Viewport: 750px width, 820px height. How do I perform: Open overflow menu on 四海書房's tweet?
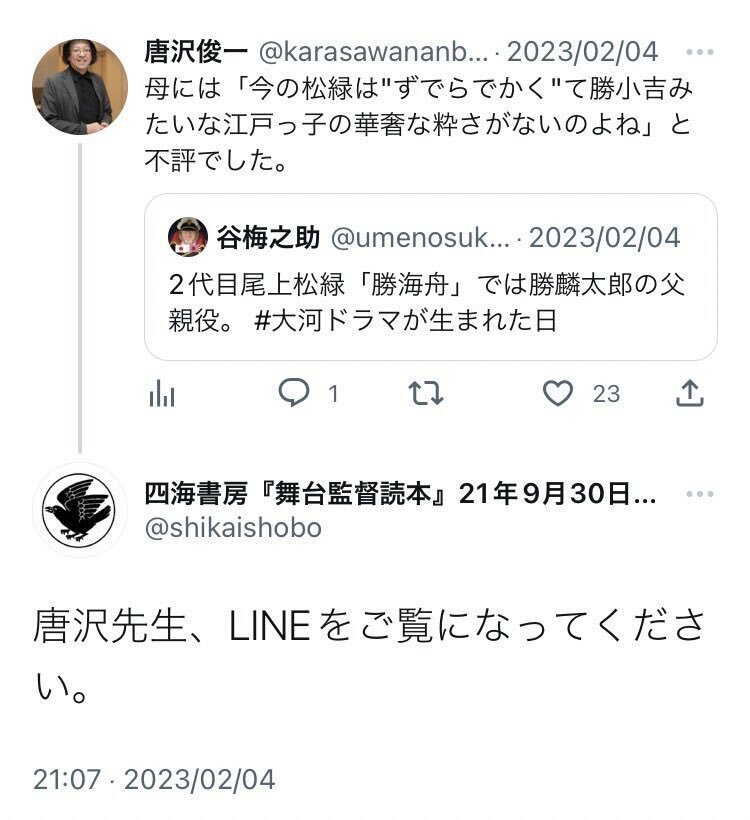pos(699,496)
